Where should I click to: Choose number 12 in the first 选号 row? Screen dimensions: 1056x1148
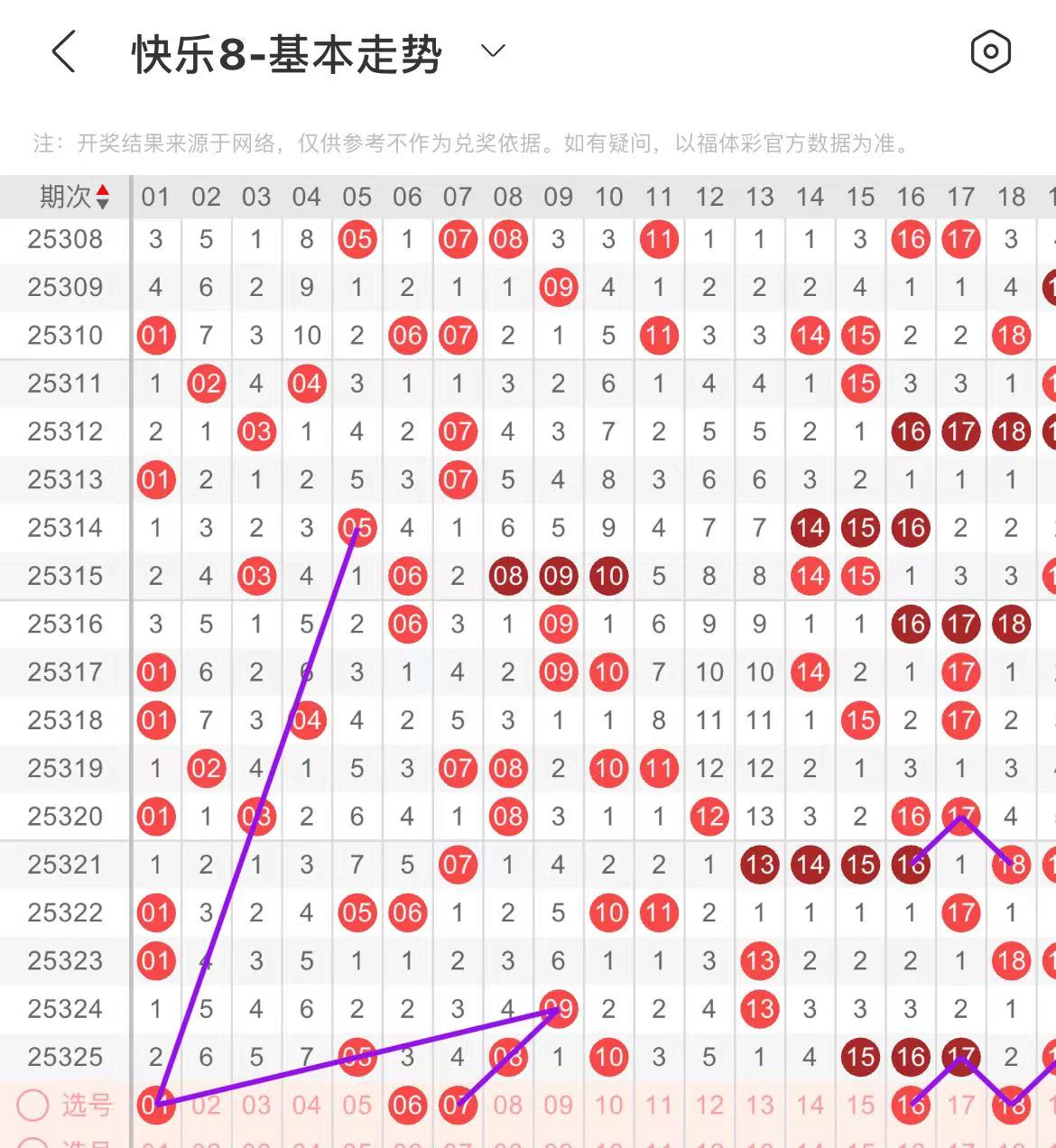pyautogui.click(x=709, y=1105)
